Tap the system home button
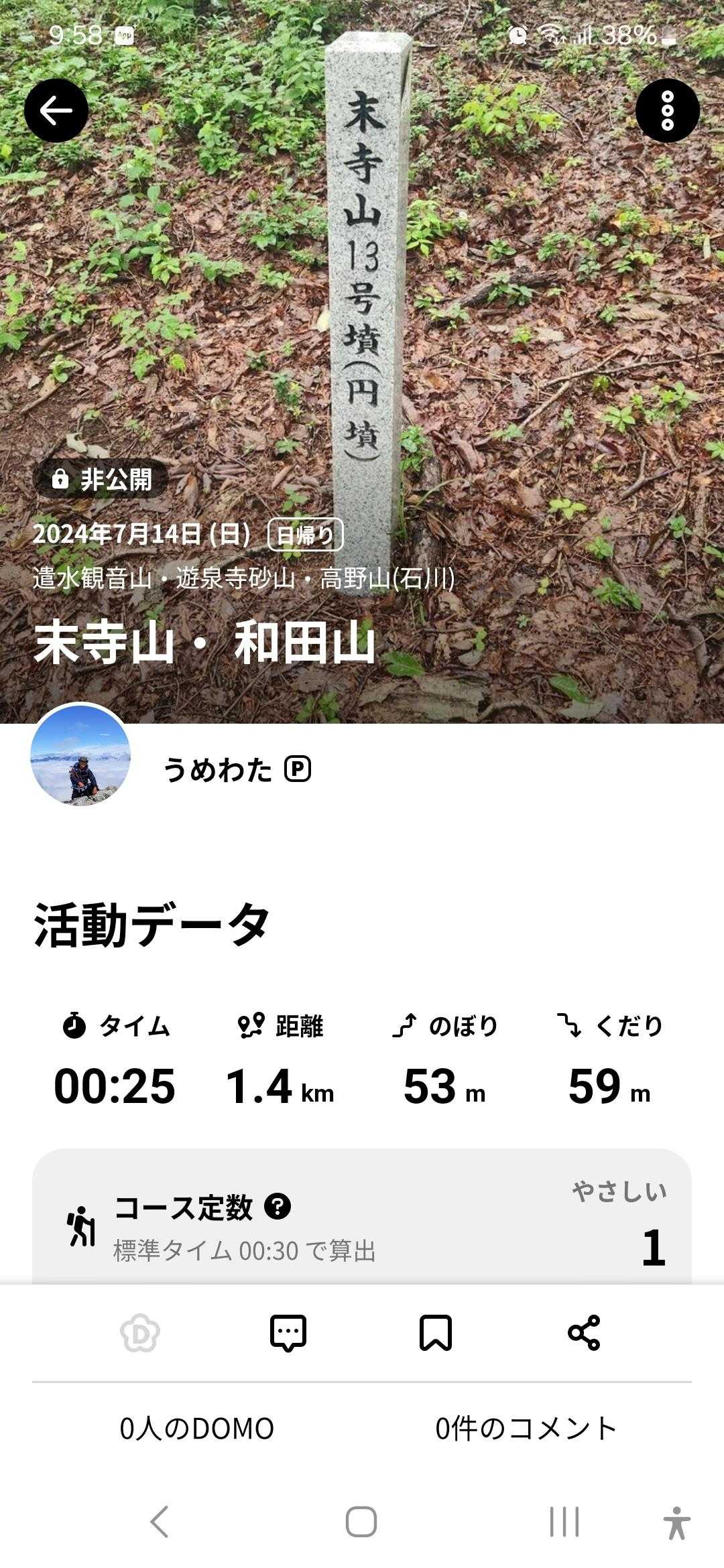 coord(361,1522)
